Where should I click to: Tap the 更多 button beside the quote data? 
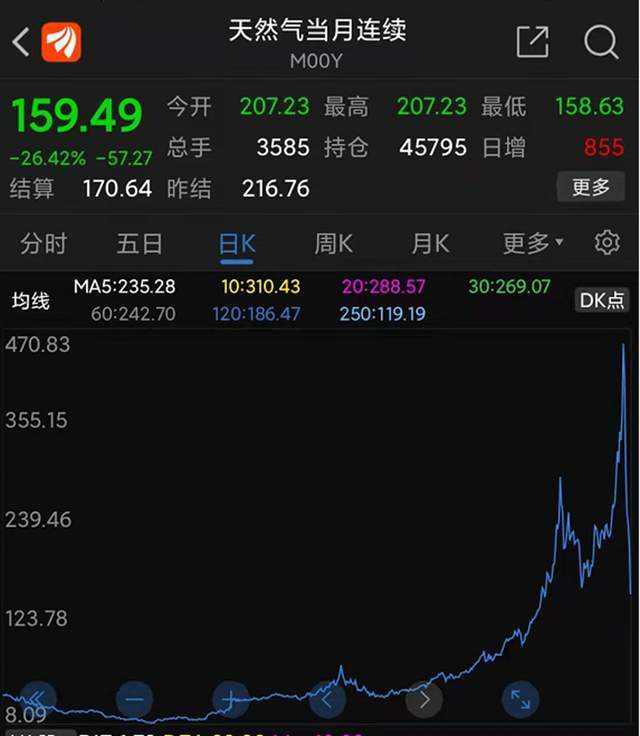590,187
